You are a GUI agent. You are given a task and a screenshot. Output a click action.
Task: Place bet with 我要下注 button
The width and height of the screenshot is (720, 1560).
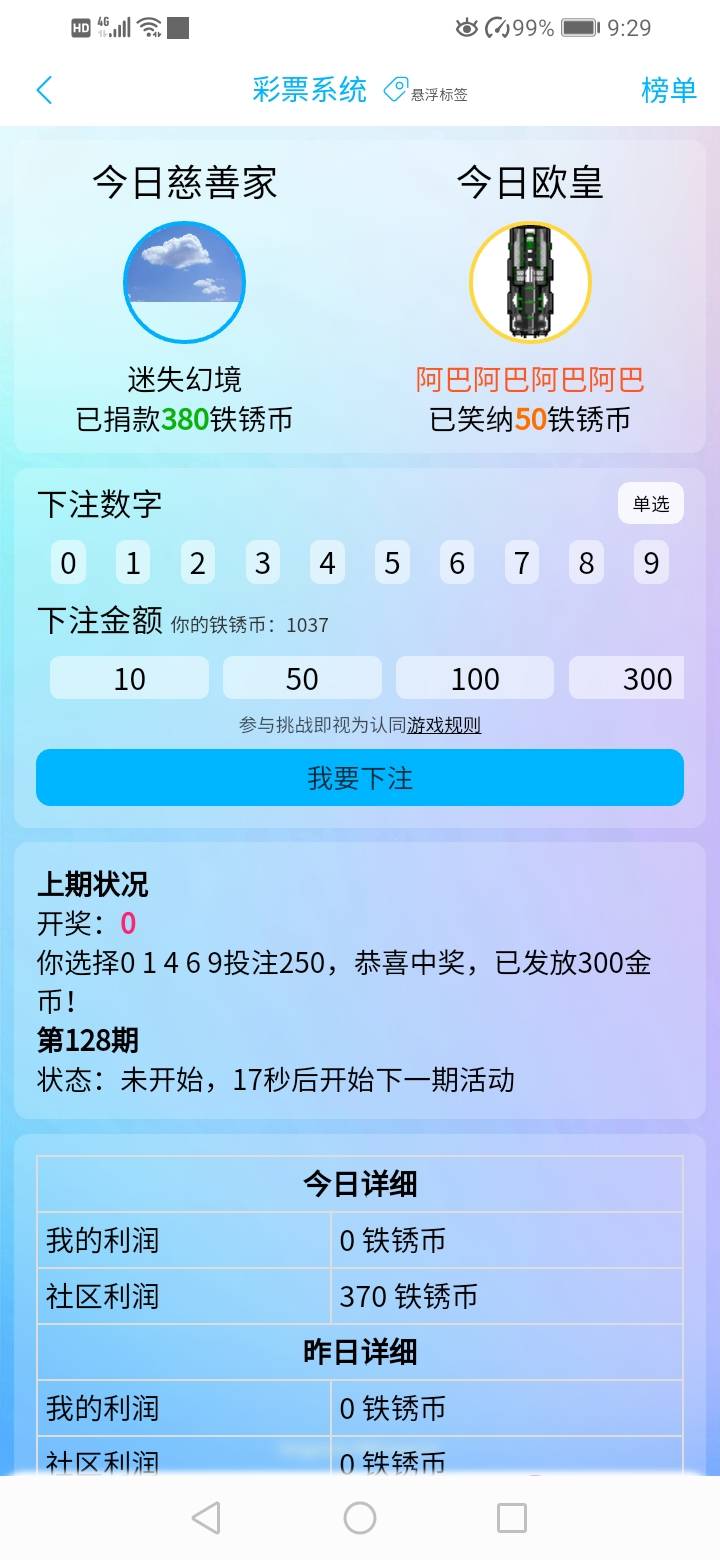[360, 778]
